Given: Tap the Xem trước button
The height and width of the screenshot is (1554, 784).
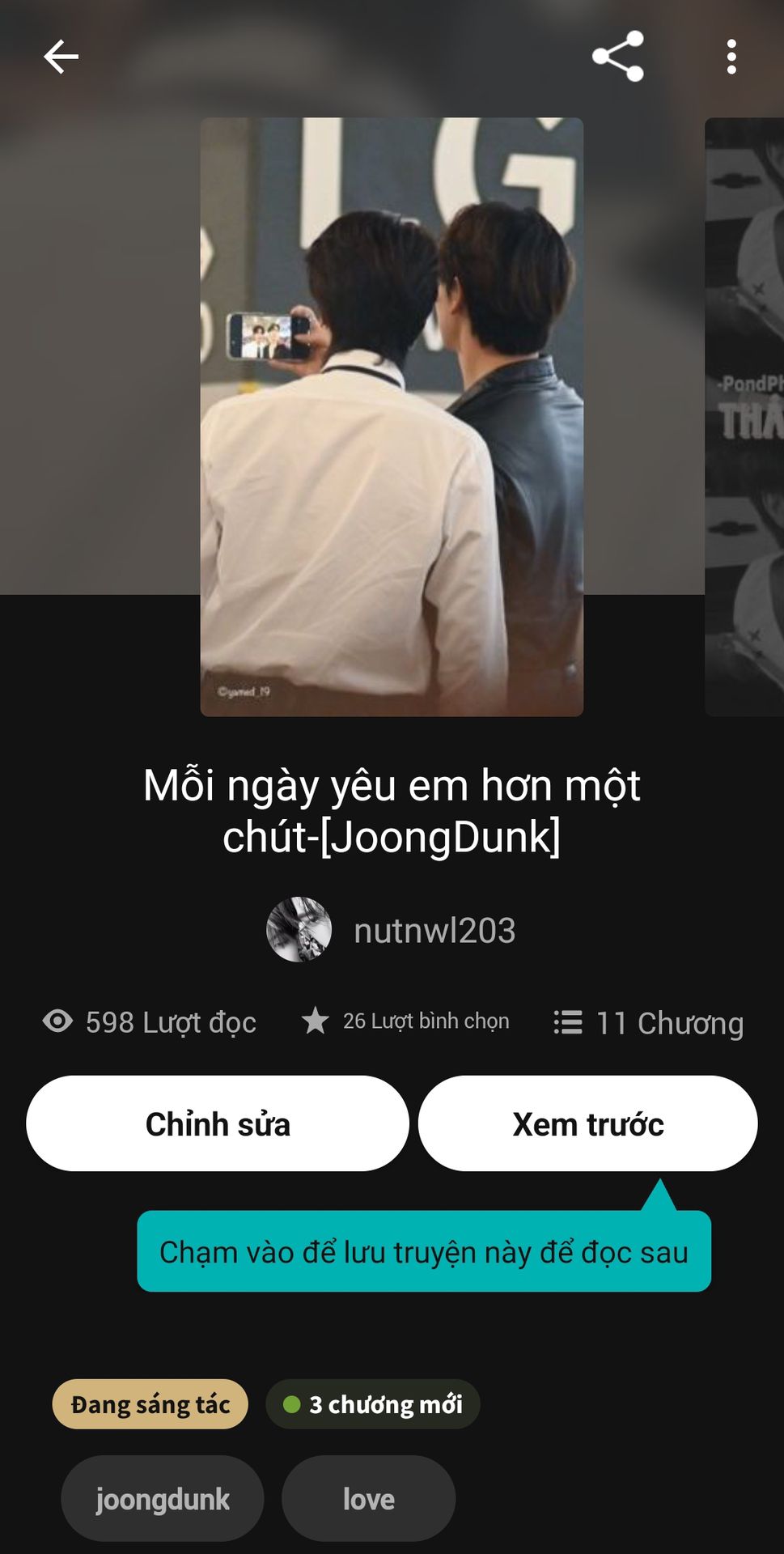Looking at the screenshot, I should tap(588, 1123).
